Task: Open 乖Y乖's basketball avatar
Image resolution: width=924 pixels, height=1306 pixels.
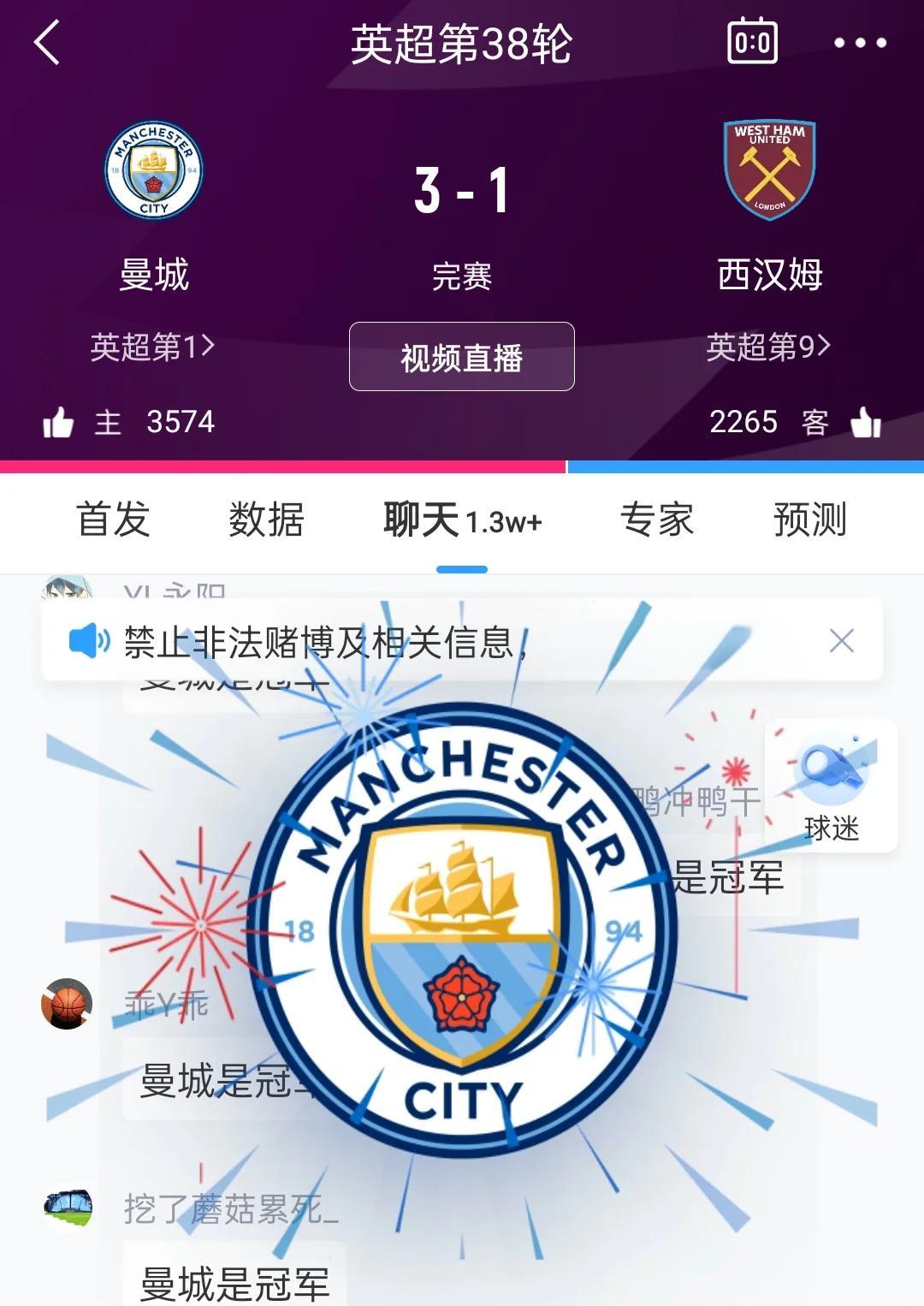Action: click(64, 1004)
